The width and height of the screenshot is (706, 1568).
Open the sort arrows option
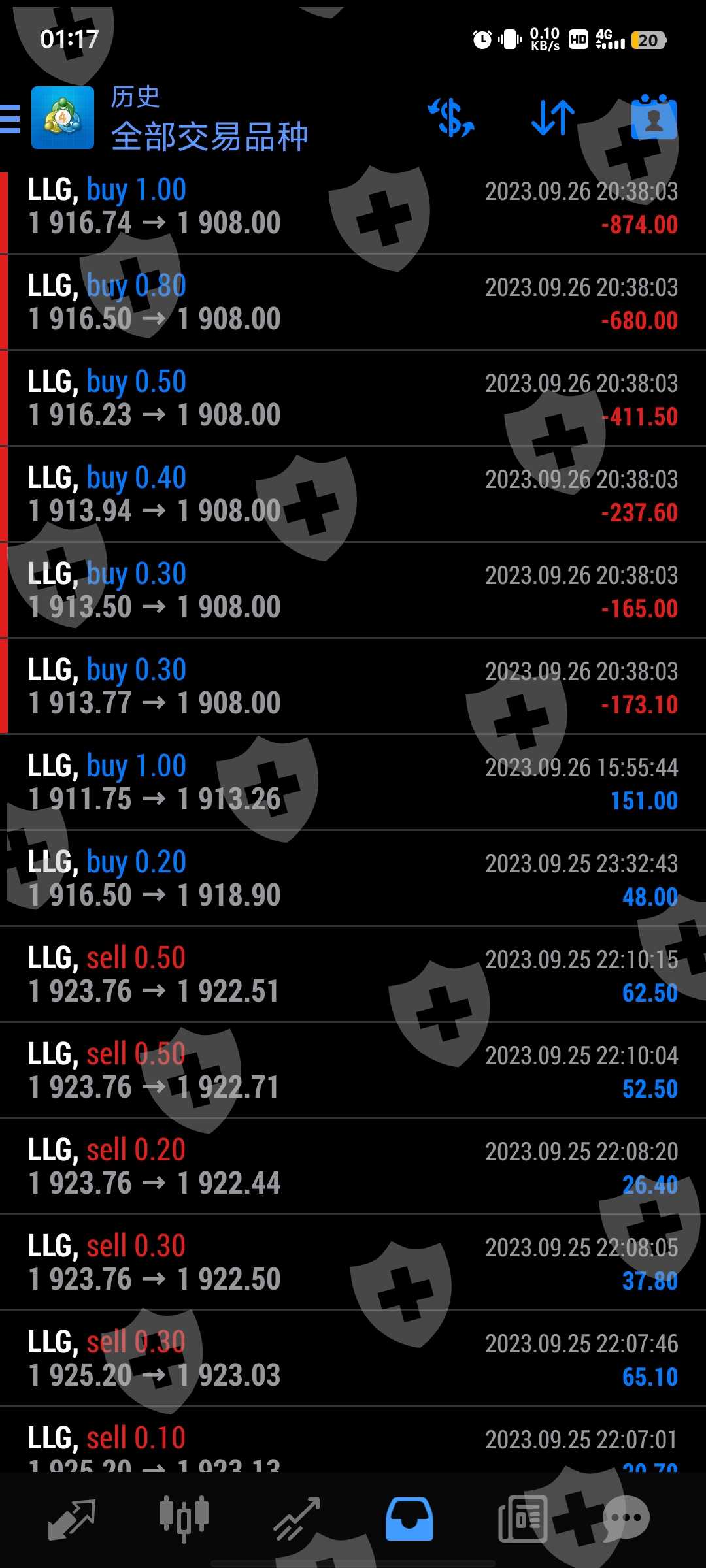click(553, 118)
